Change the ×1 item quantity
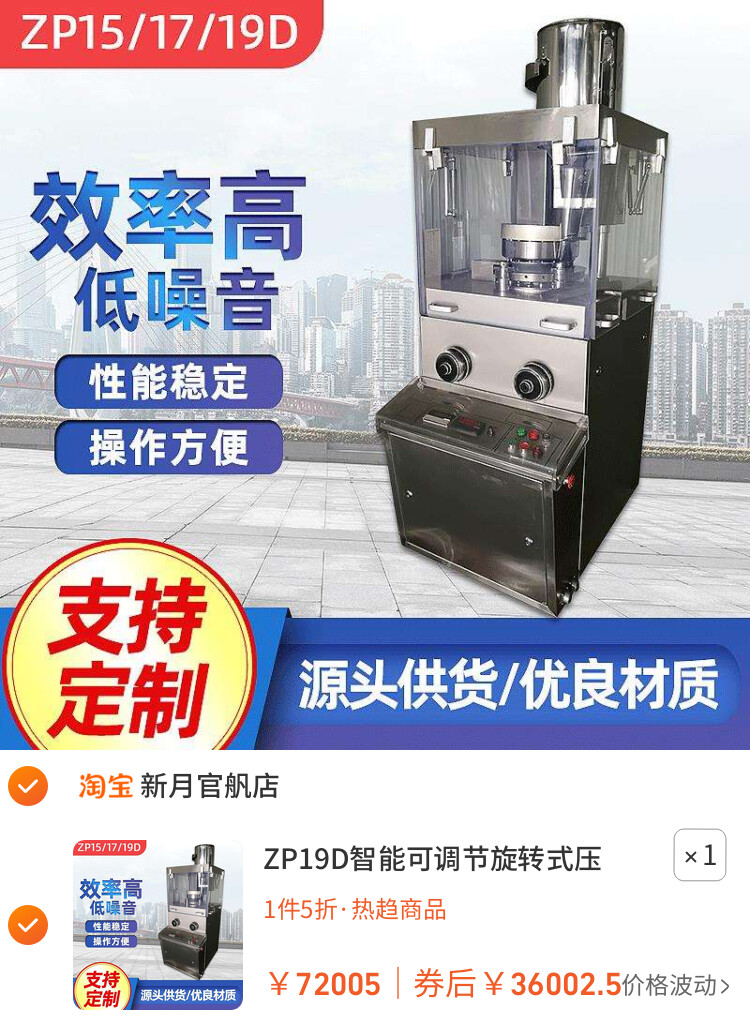 [699, 856]
